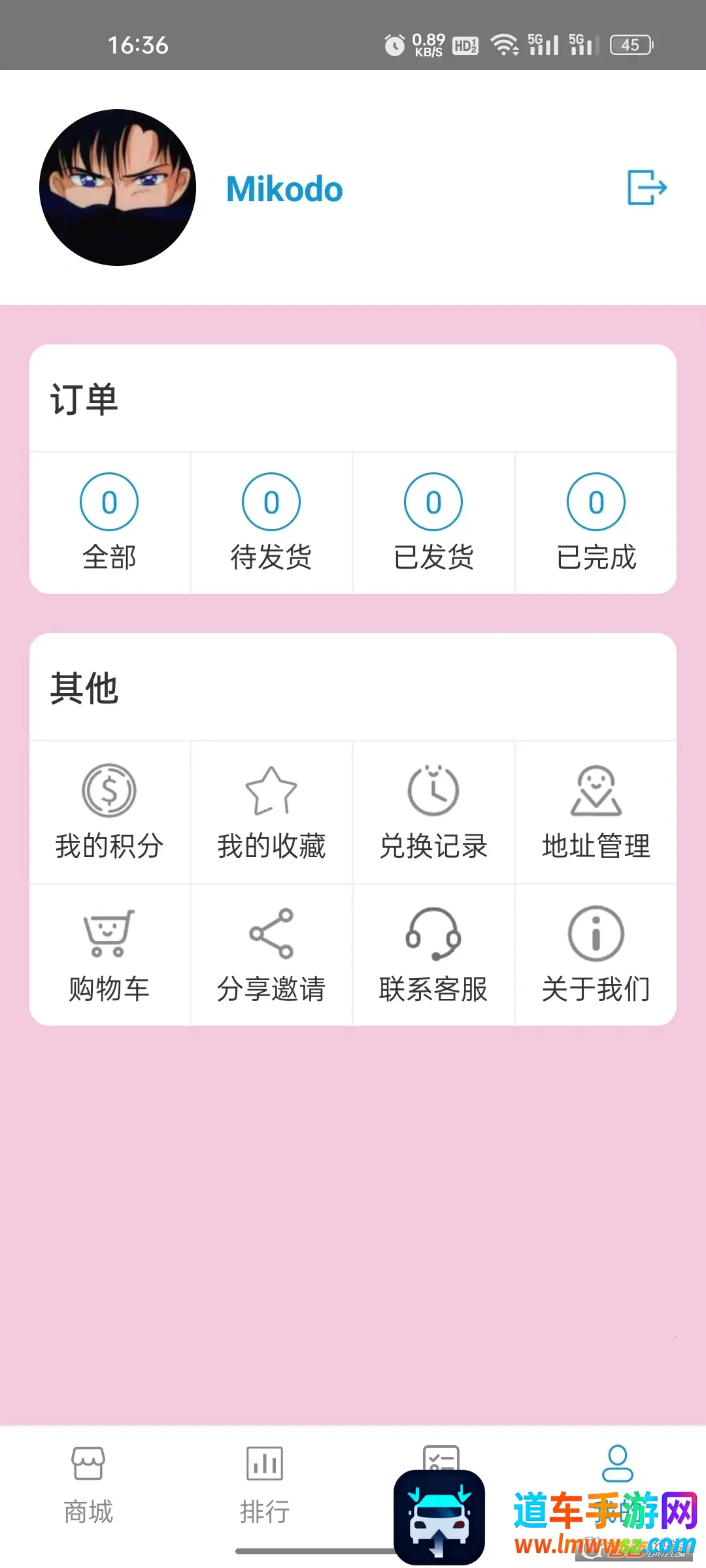Open 待发货 pending shipment orders
The image size is (706, 1568).
pos(271,522)
